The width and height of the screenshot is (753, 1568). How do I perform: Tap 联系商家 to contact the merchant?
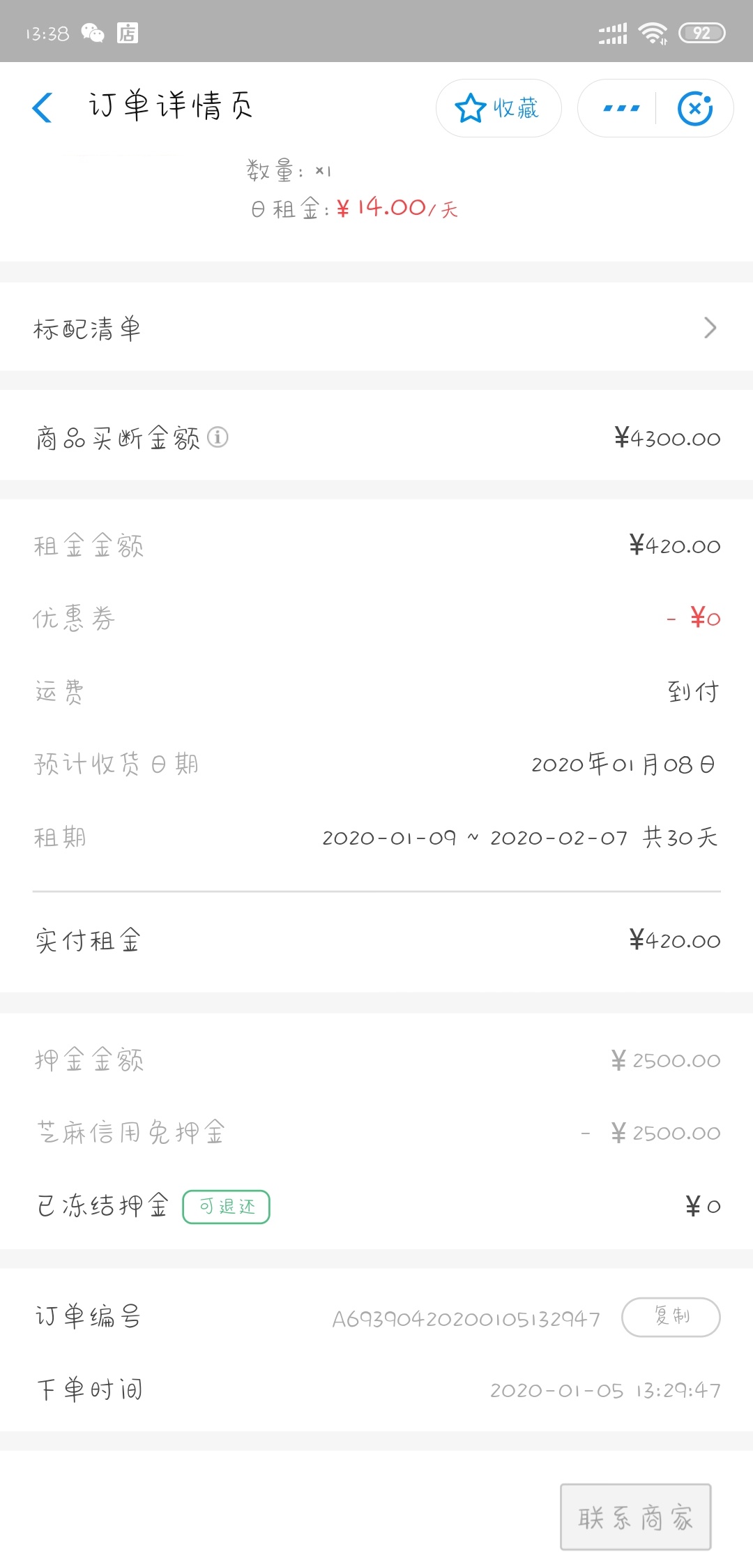pos(636,1517)
